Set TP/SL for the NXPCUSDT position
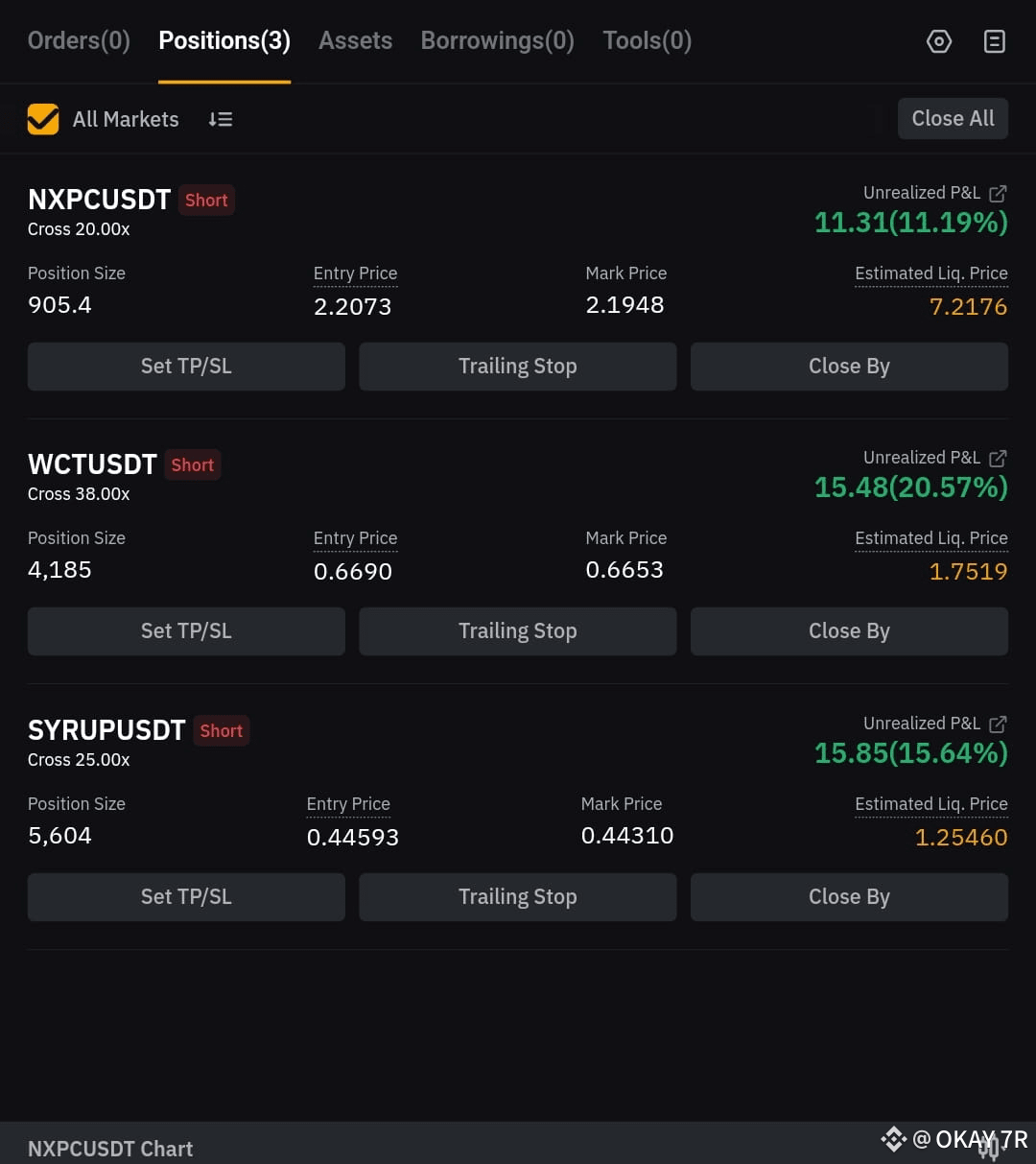The height and width of the screenshot is (1164, 1036). 186,366
